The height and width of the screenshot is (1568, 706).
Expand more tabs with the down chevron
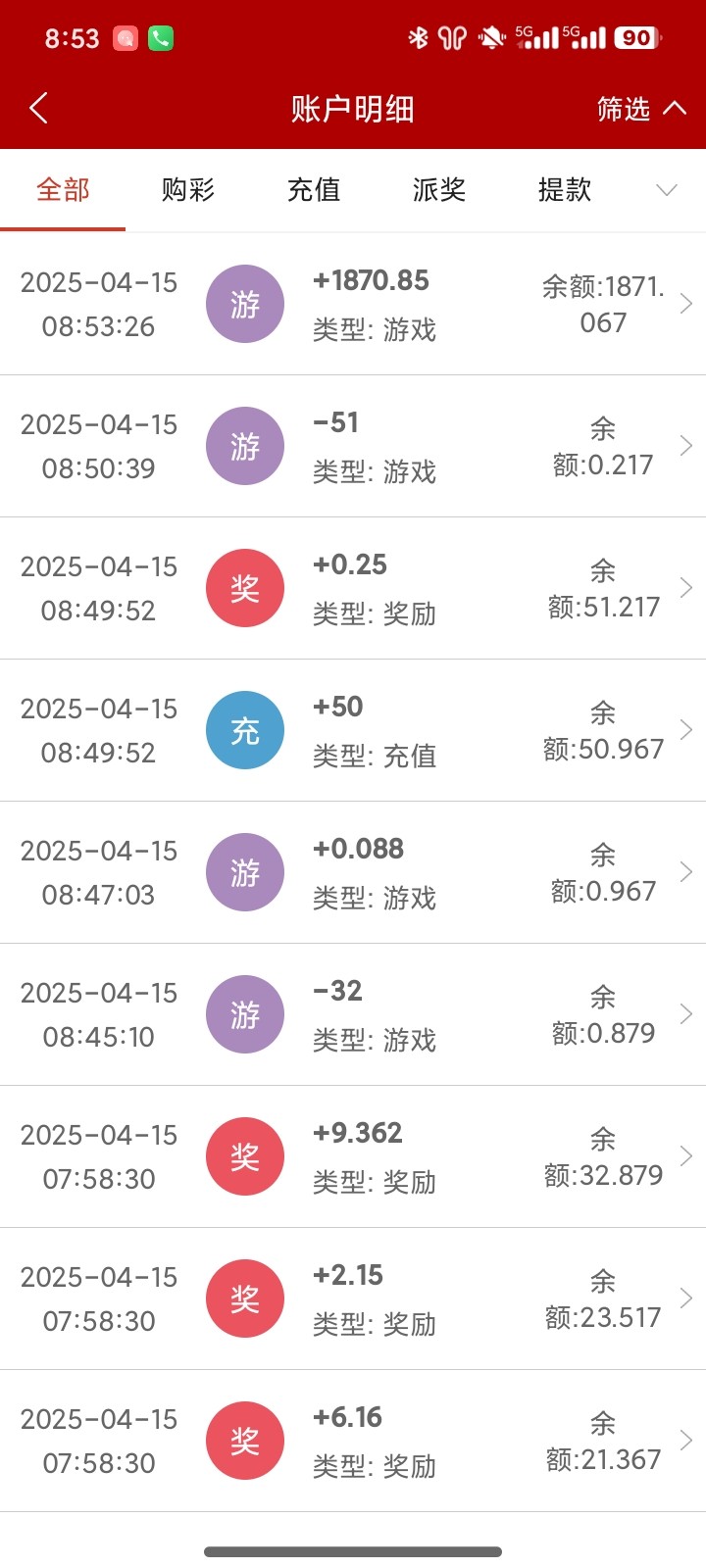pyautogui.click(x=667, y=189)
